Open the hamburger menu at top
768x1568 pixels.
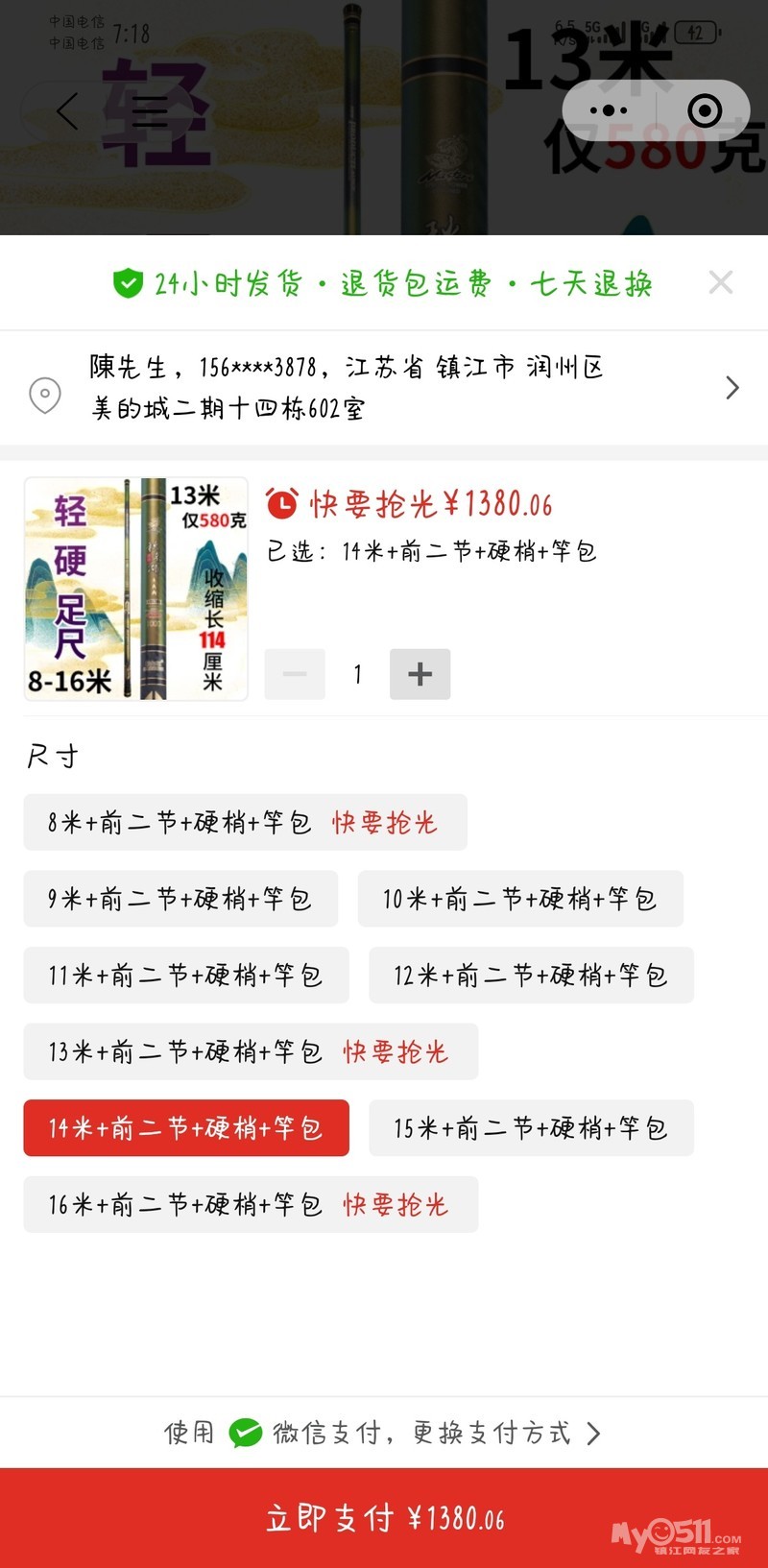[x=150, y=111]
